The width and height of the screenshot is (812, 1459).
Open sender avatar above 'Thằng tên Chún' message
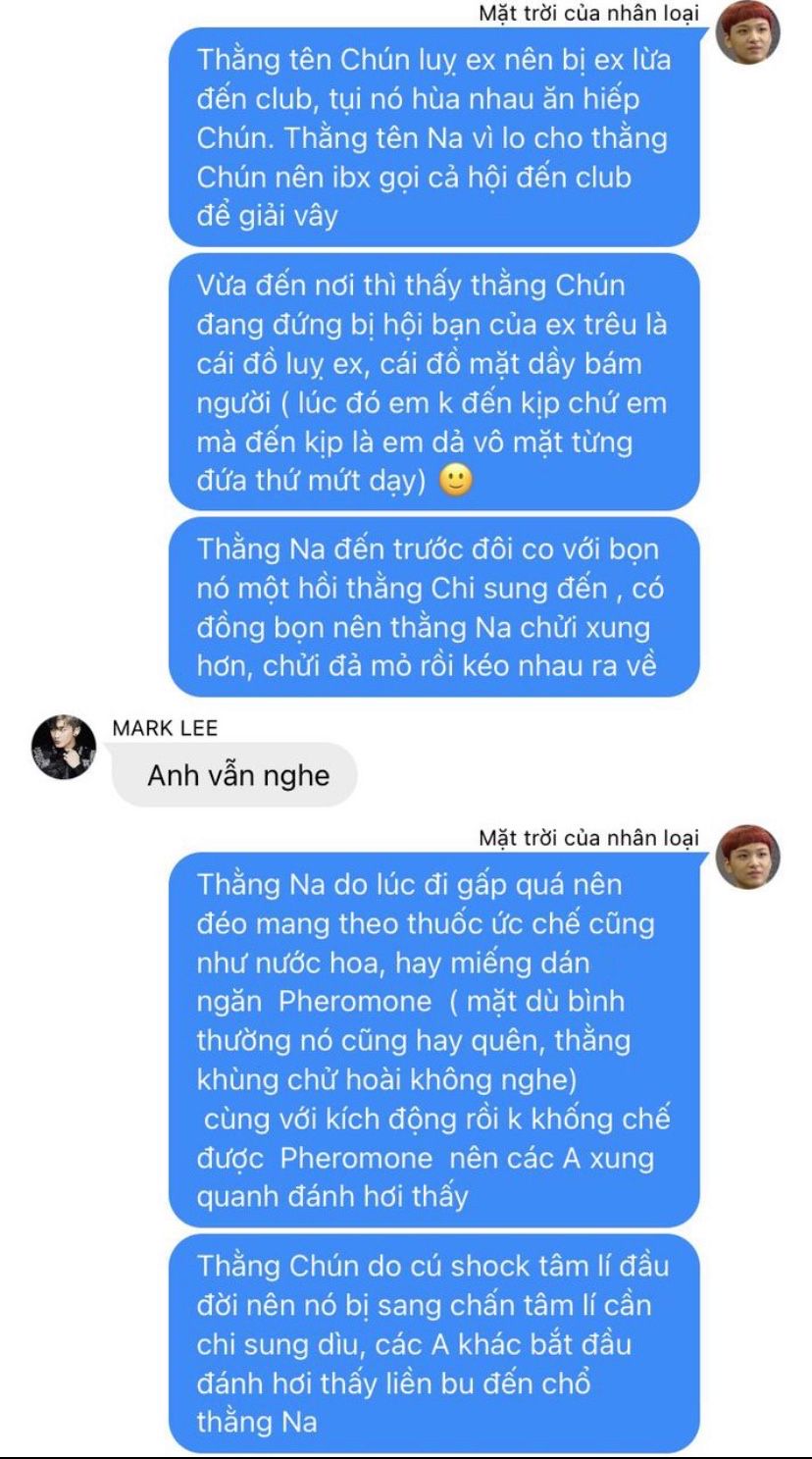747,32
